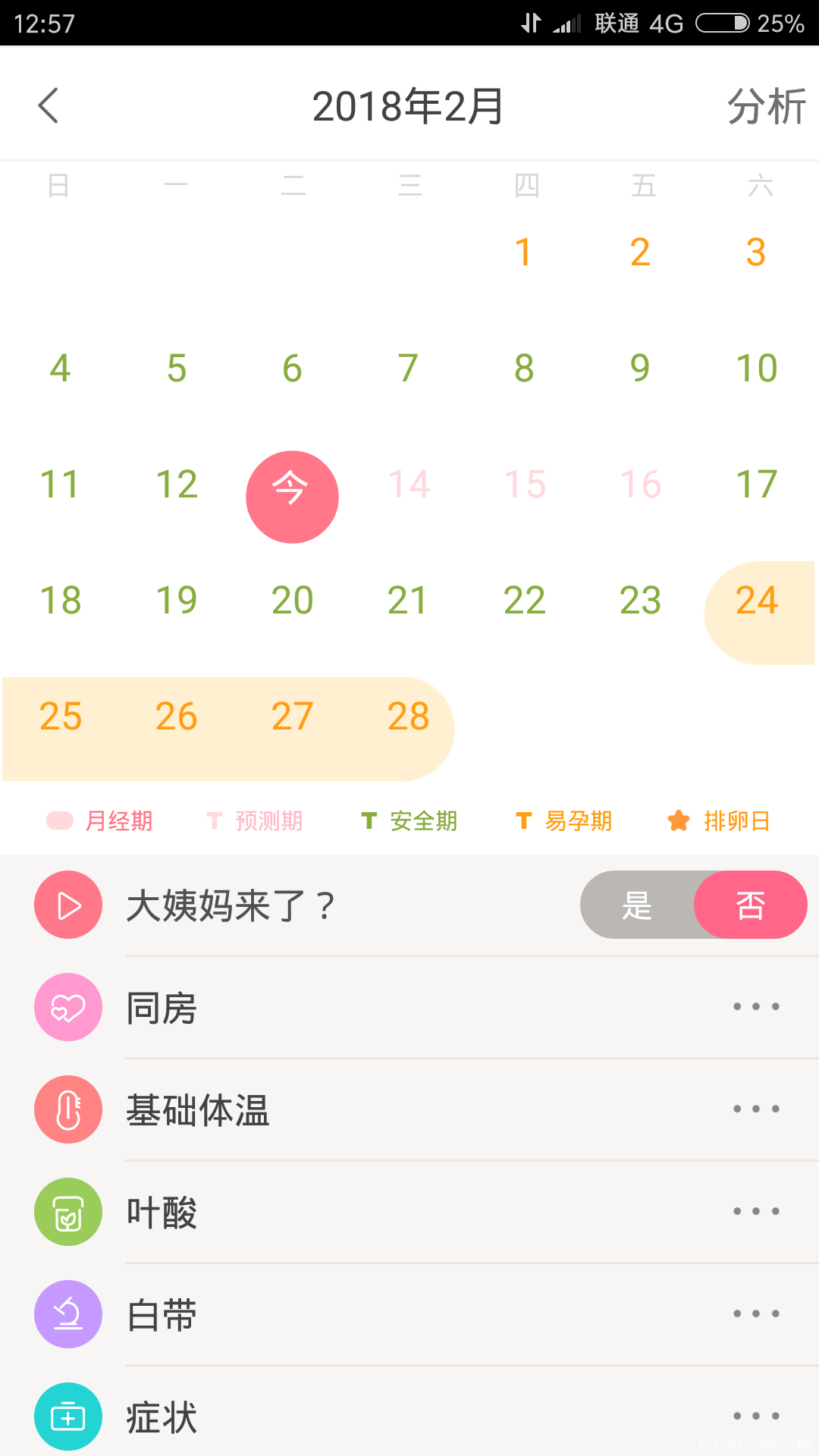Expand more options for 同房
Viewport: 819px width, 1456px height.
[755, 1006]
